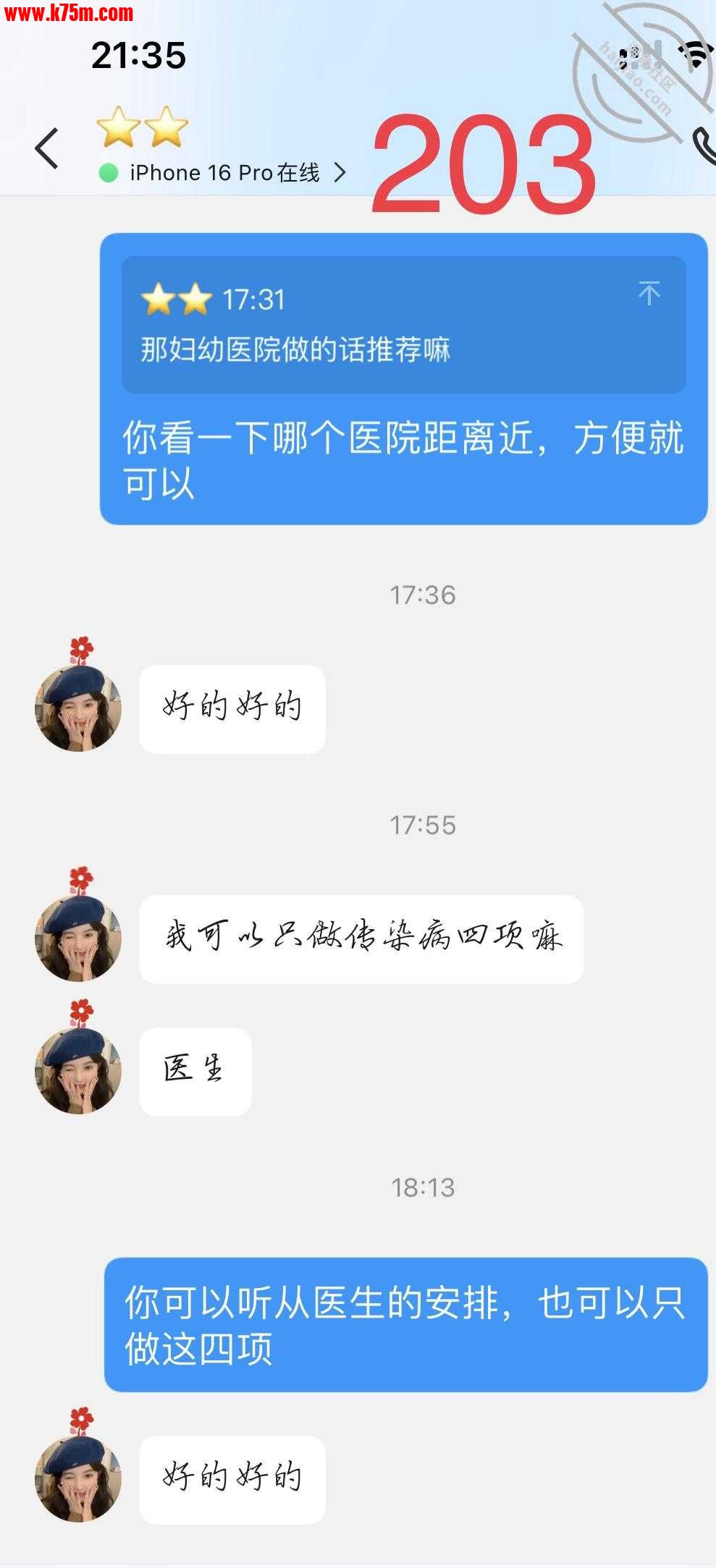Go back from this chat
The height and width of the screenshot is (1568, 716).
pyautogui.click(x=47, y=148)
